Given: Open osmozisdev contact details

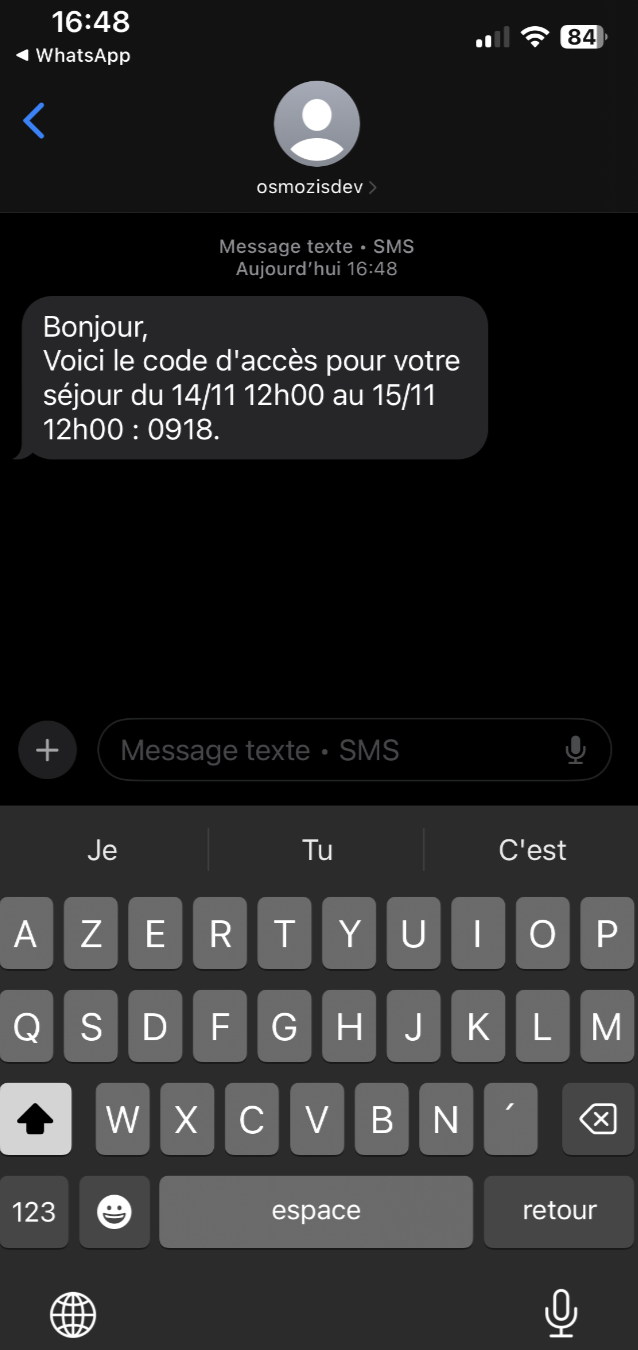Looking at the screenshot, I should click(x=316, y=139).
